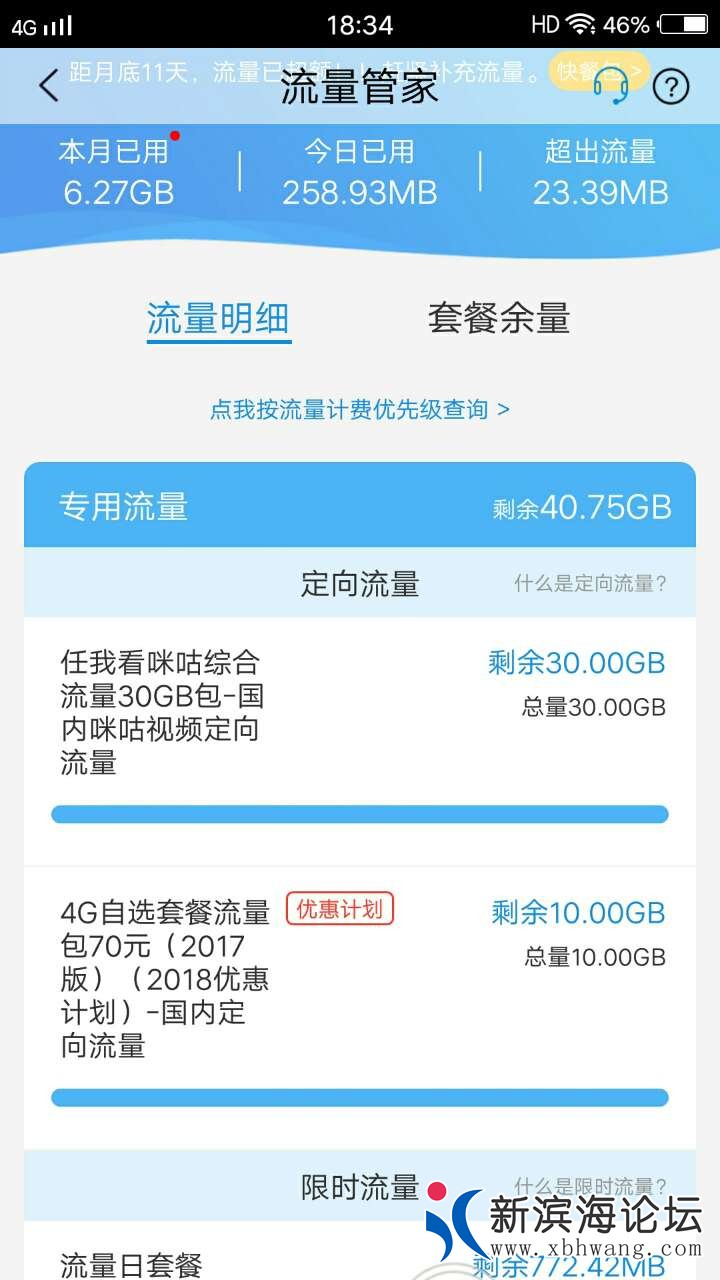Open the customer service headset icon
The height and width of the screenshot is (1280, 720).
[611, 86]
